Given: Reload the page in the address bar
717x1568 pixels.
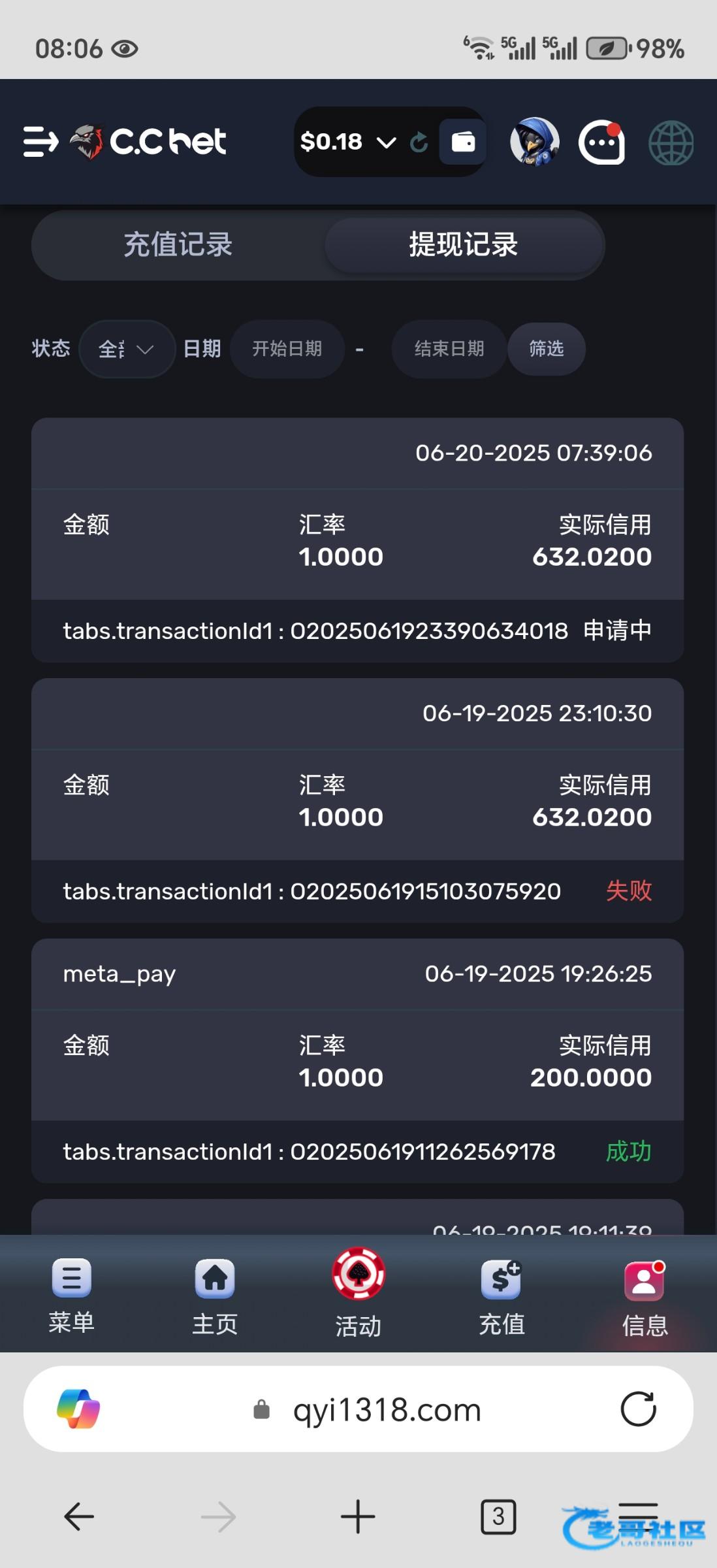Looking at the screenshot, I should [x=638, y=1409].
